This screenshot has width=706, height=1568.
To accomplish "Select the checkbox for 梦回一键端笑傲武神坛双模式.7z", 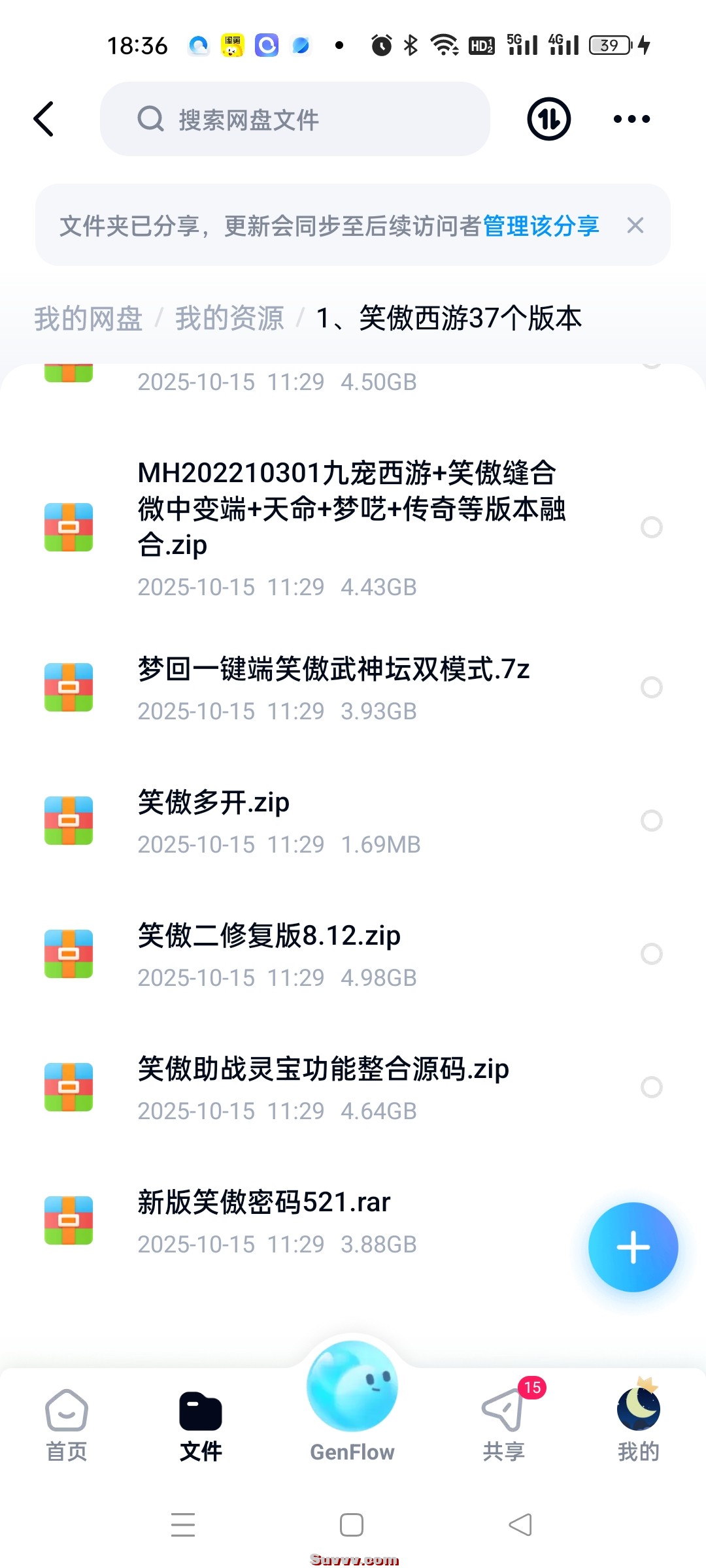I will coord(651,687).
